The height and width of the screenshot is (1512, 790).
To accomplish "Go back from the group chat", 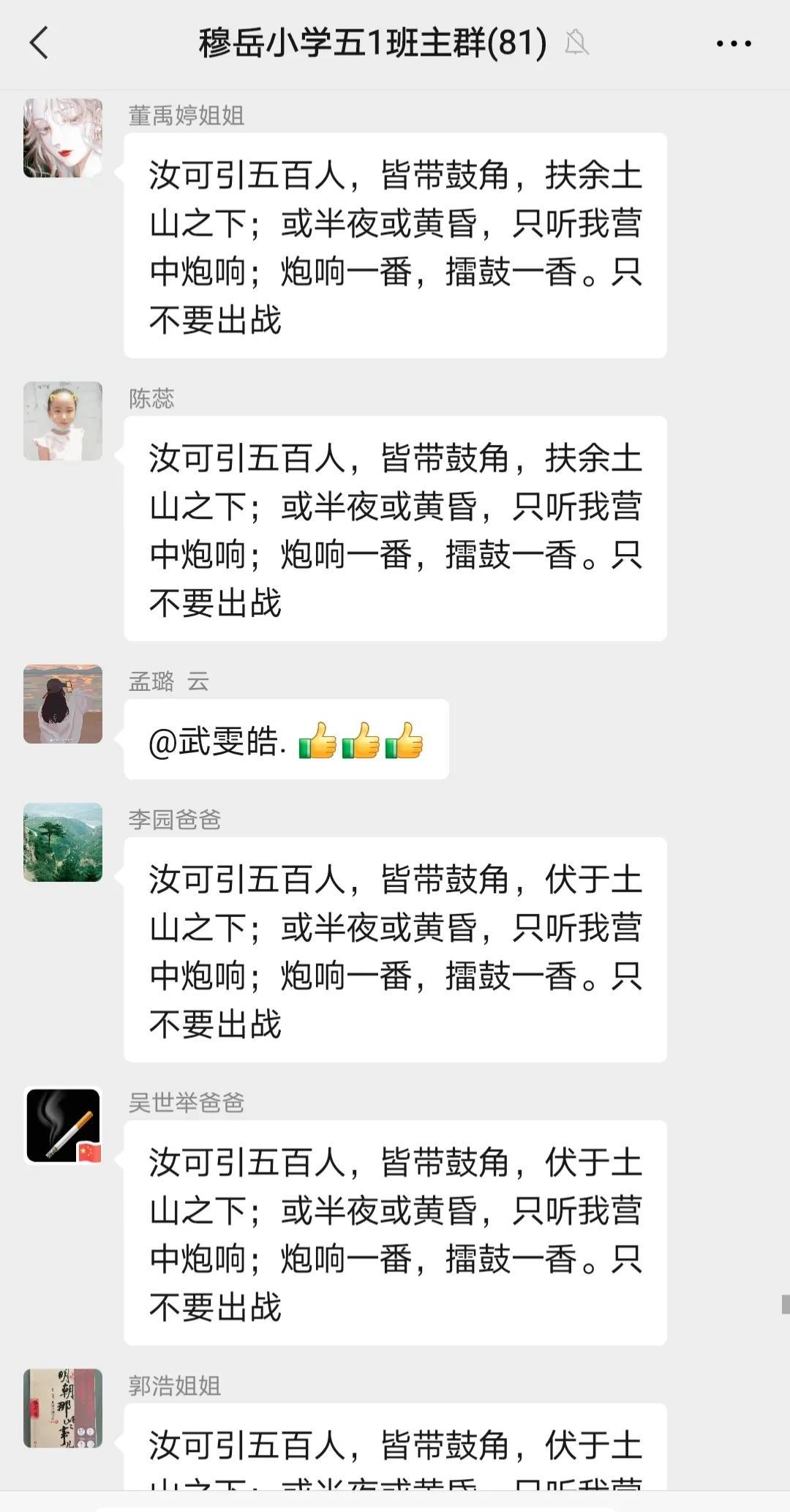I will coord(39,43).
